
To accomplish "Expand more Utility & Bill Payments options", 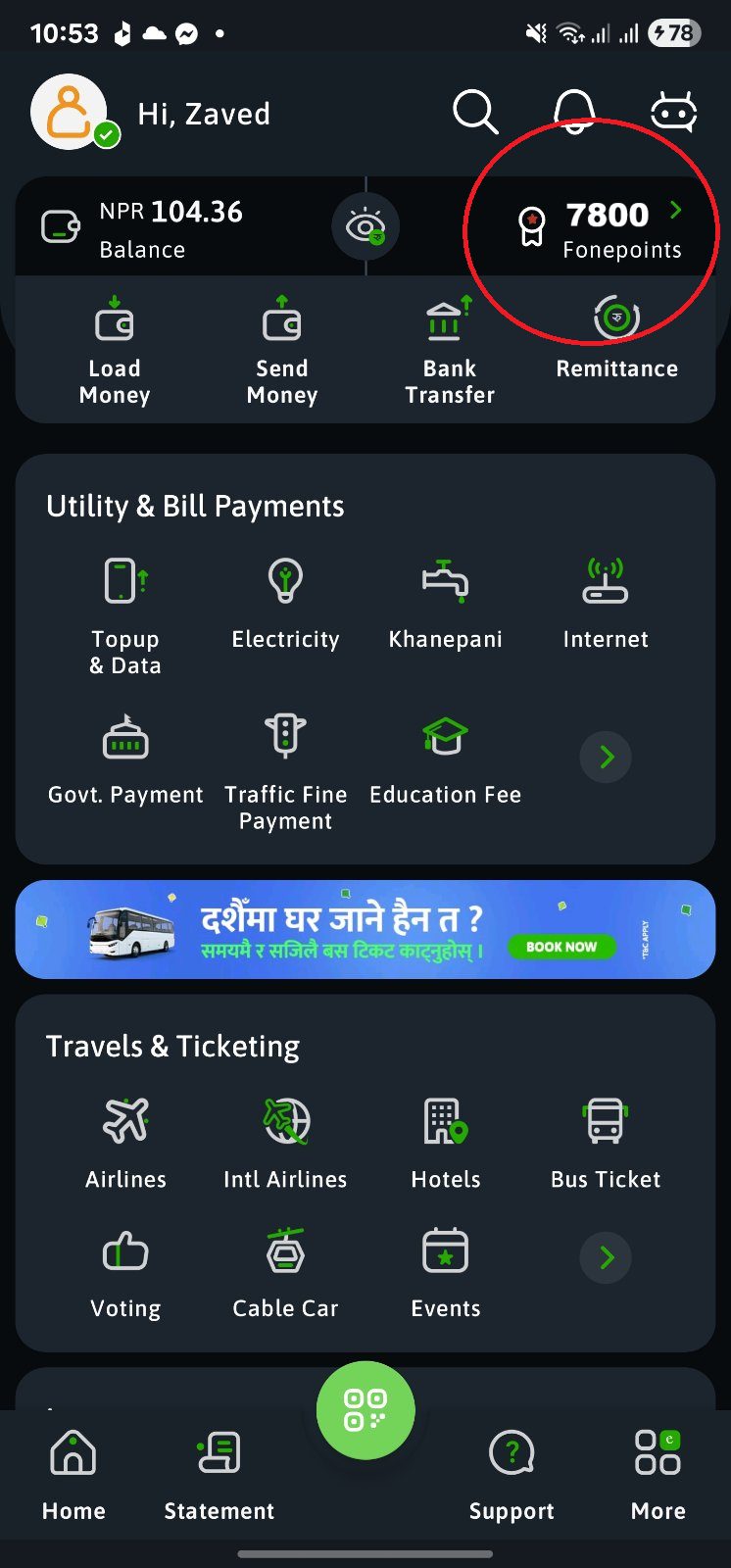I will point(607,757).
